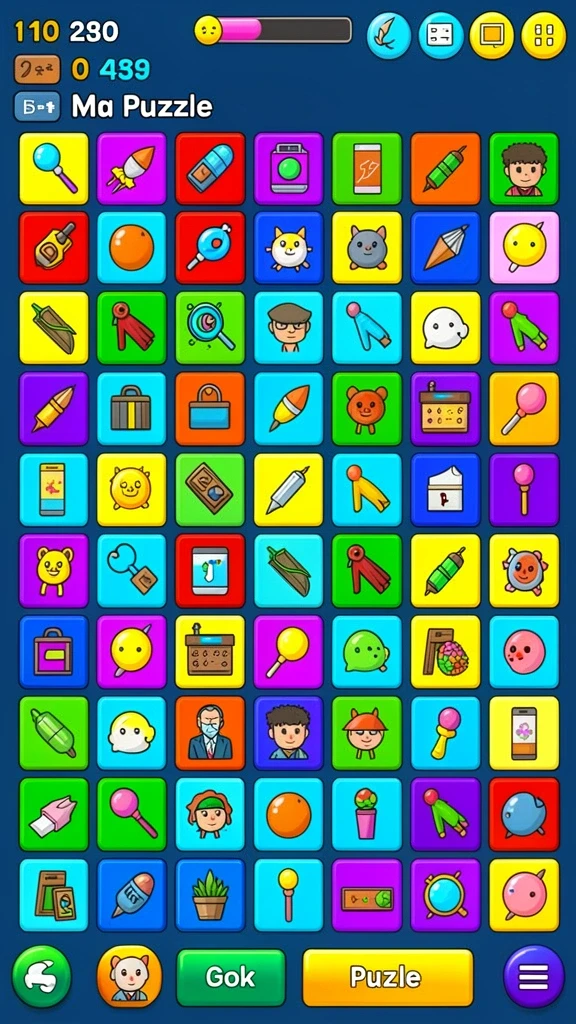Pick the cactus in pink pot tile
This screenshot has width=576, height=1024.
pos(367,814)
